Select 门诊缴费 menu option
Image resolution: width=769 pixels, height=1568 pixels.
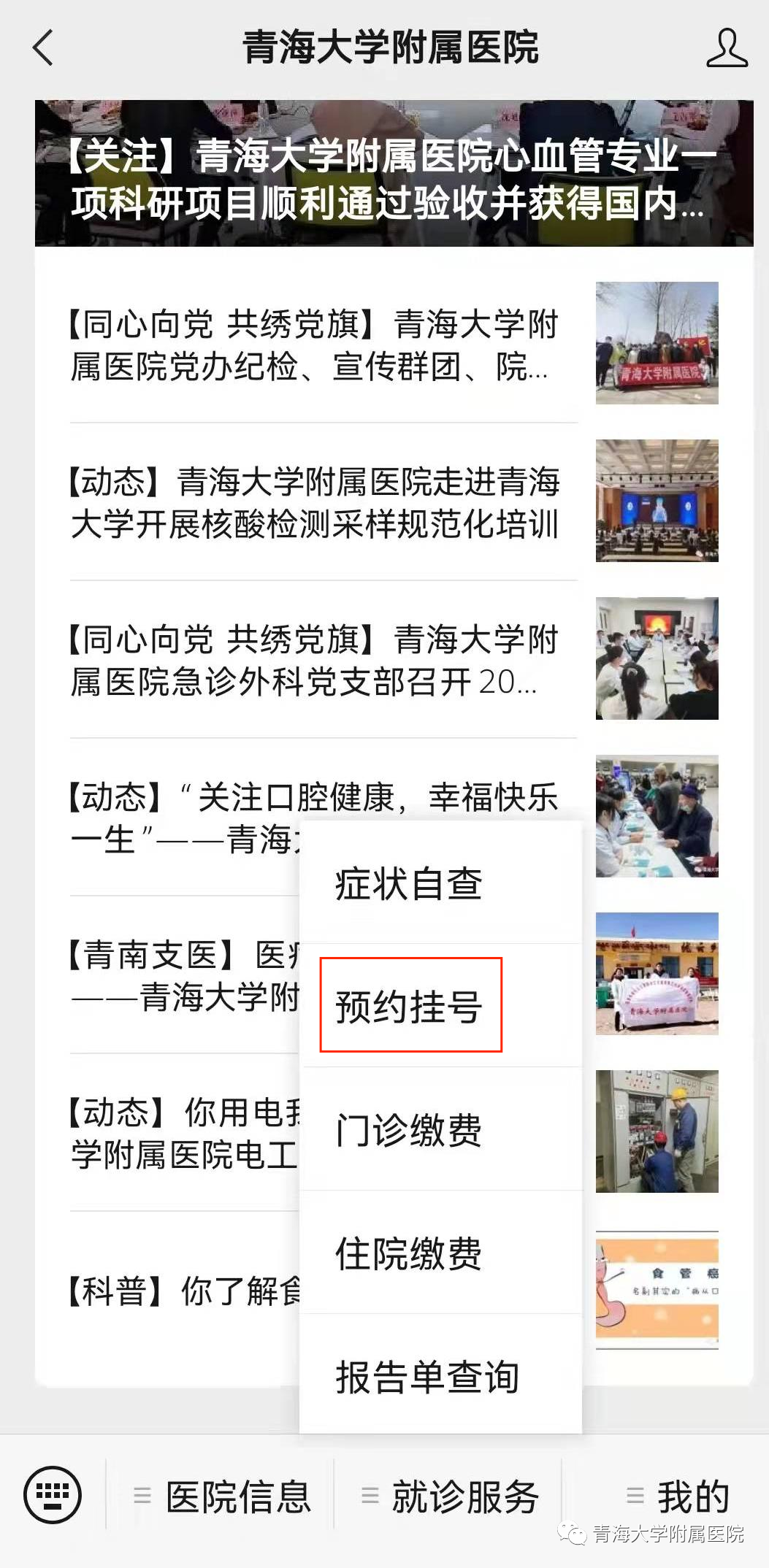409,1129
